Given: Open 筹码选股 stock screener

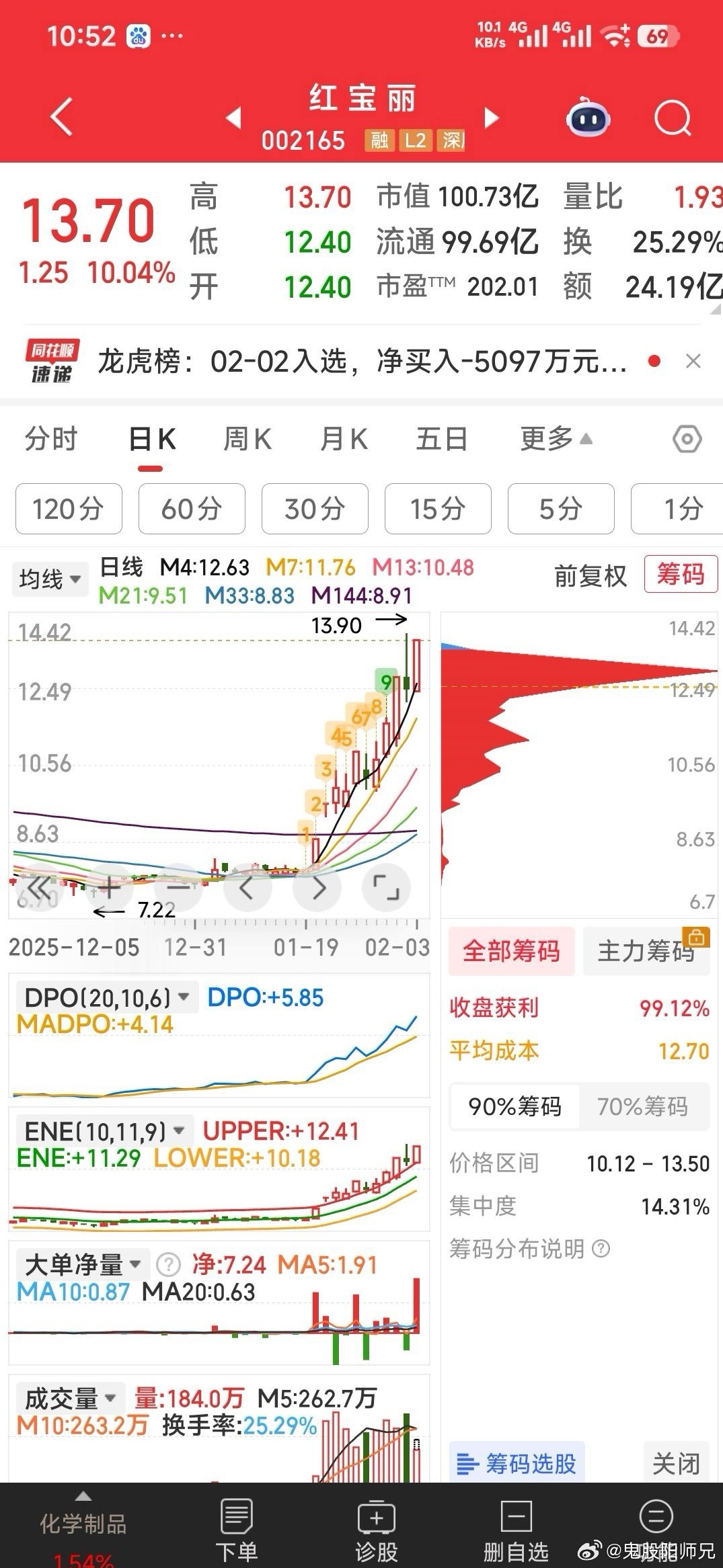Looking at the screenshot, I should tap(517, 1463).
